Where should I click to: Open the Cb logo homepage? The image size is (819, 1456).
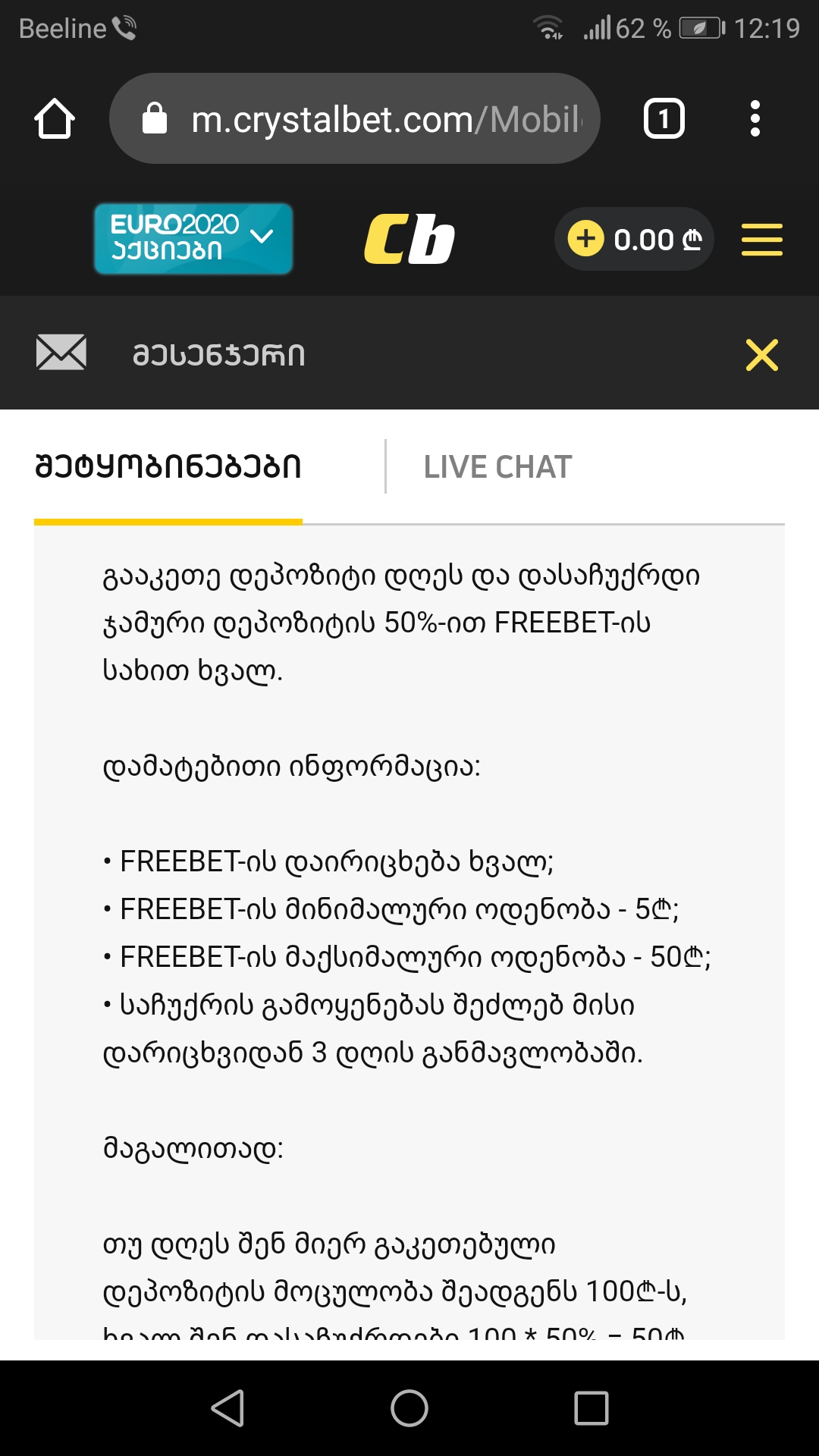(x=409, y=239)
